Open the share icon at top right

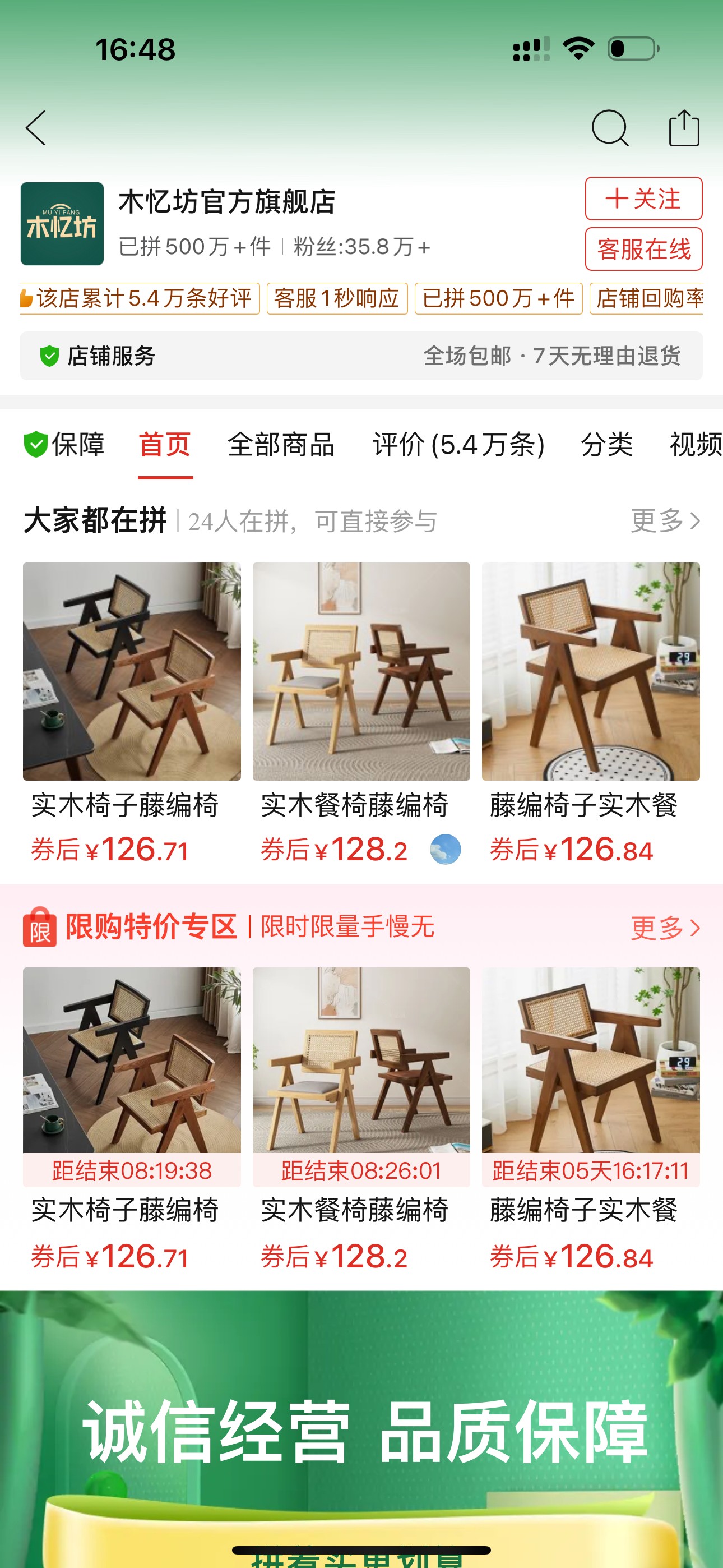point(684,128)
